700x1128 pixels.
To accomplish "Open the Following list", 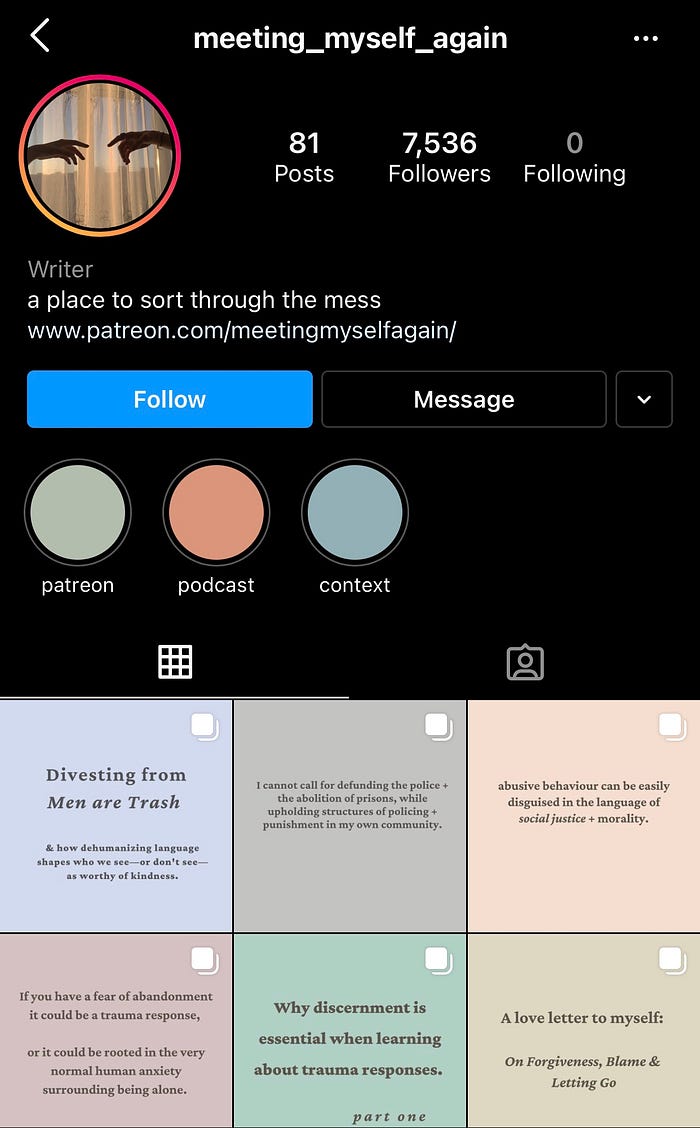I will [574, 158].
